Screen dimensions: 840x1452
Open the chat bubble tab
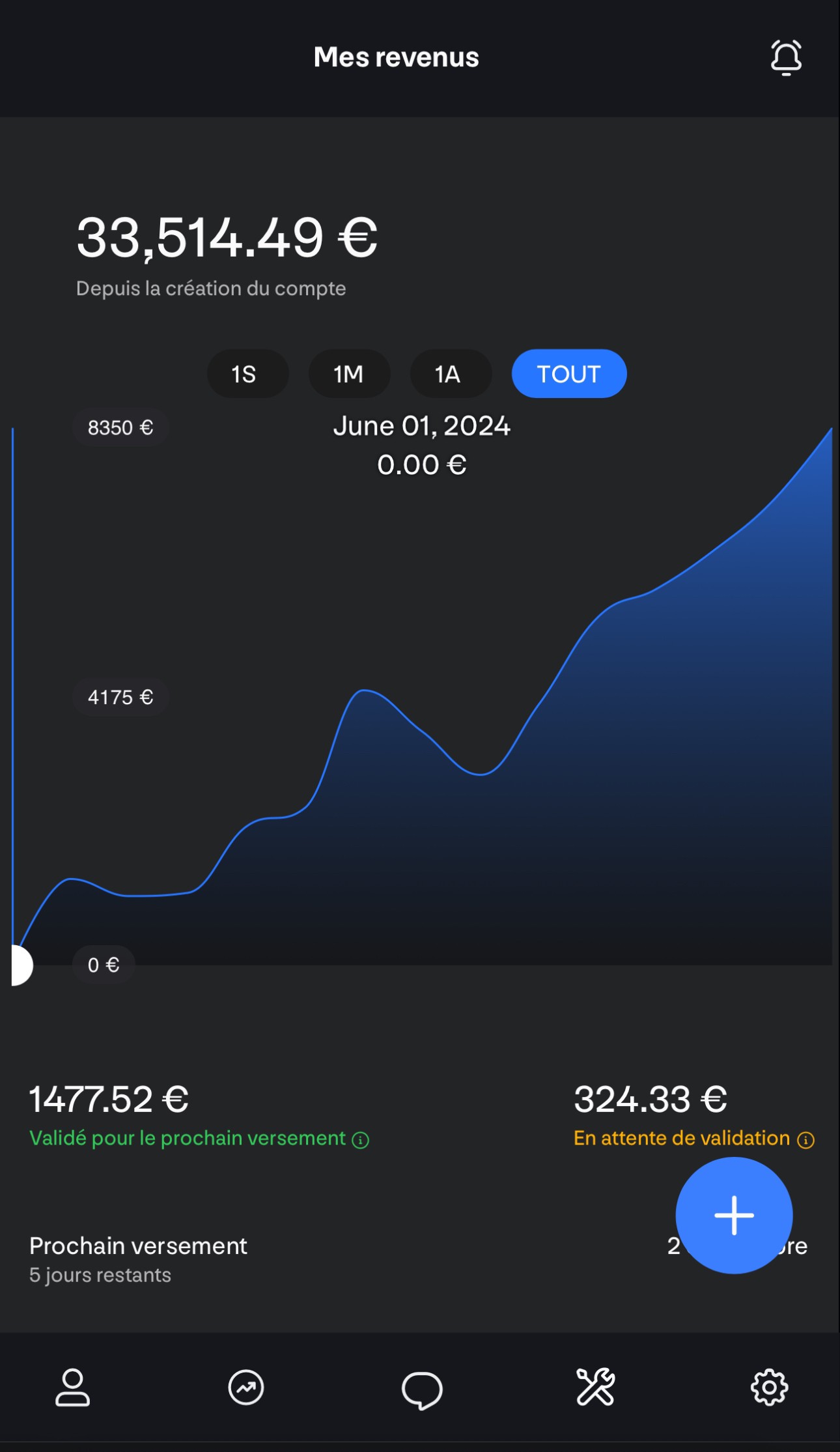[x=422, y=1389]
